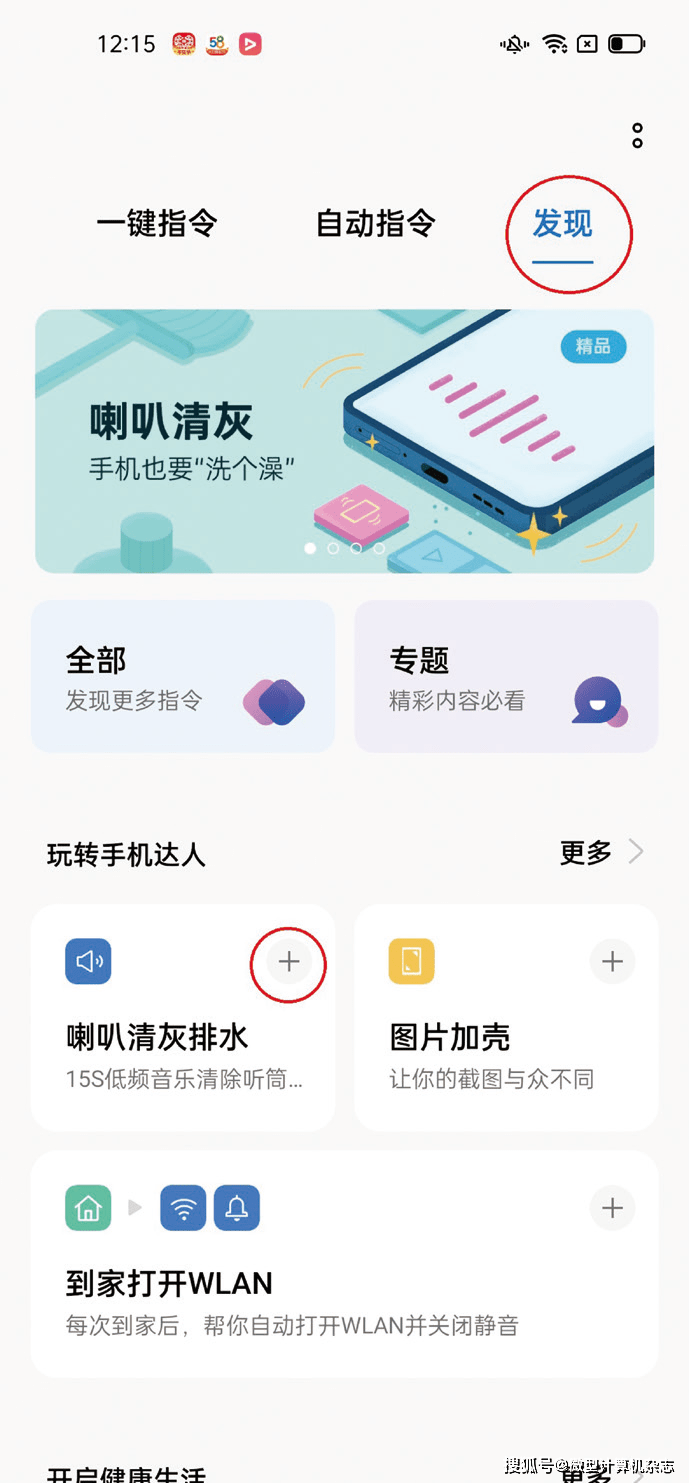Screen dimensions: 689x1483
Task: Open the 到家打开WLAN card
Action: (300, 1290)
